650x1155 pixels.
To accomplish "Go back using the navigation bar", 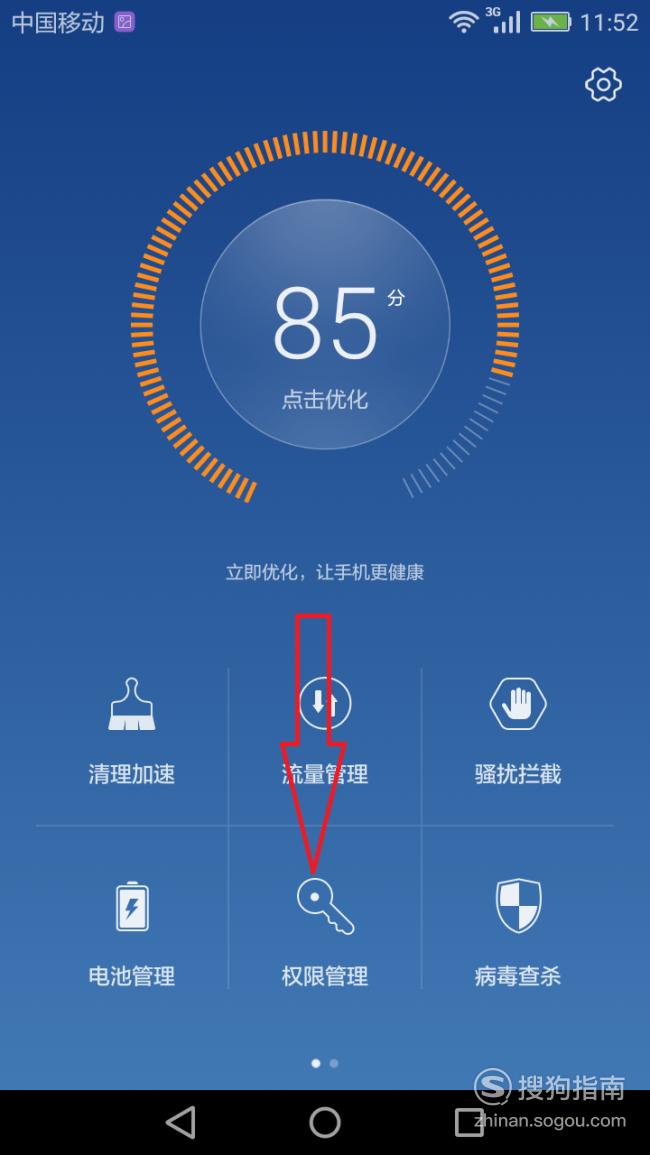I will coord(181,1123).
